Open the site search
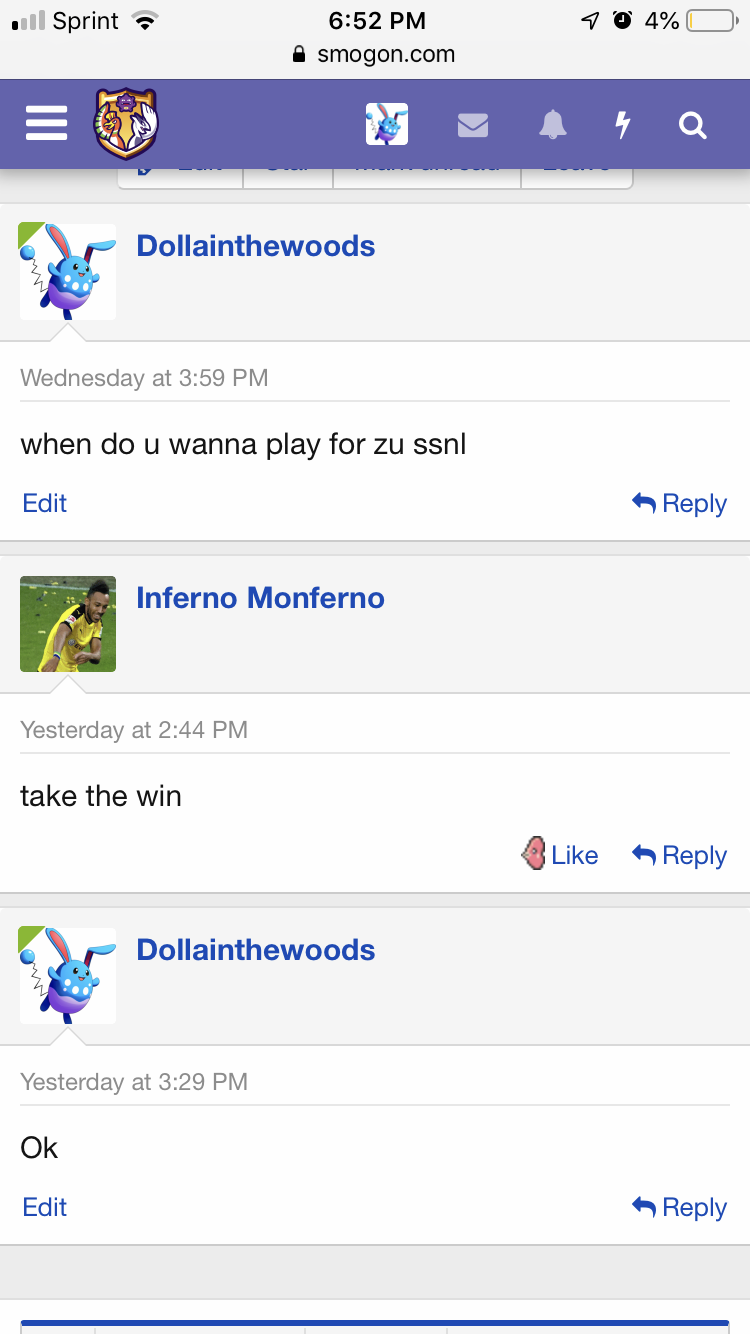750x1334 pixels. [x=693, y=125]
